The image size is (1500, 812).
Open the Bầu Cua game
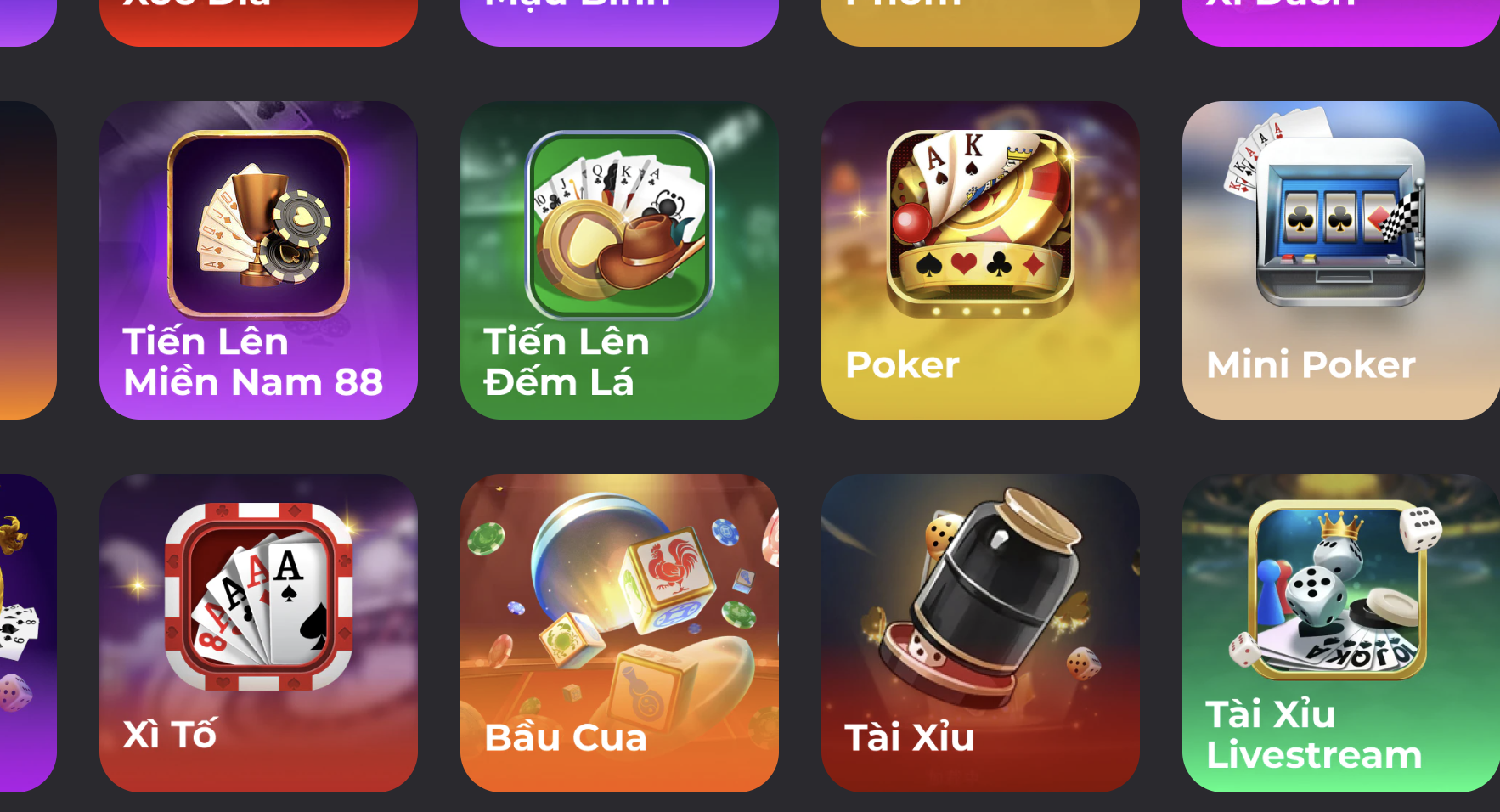tap(619, 633)
